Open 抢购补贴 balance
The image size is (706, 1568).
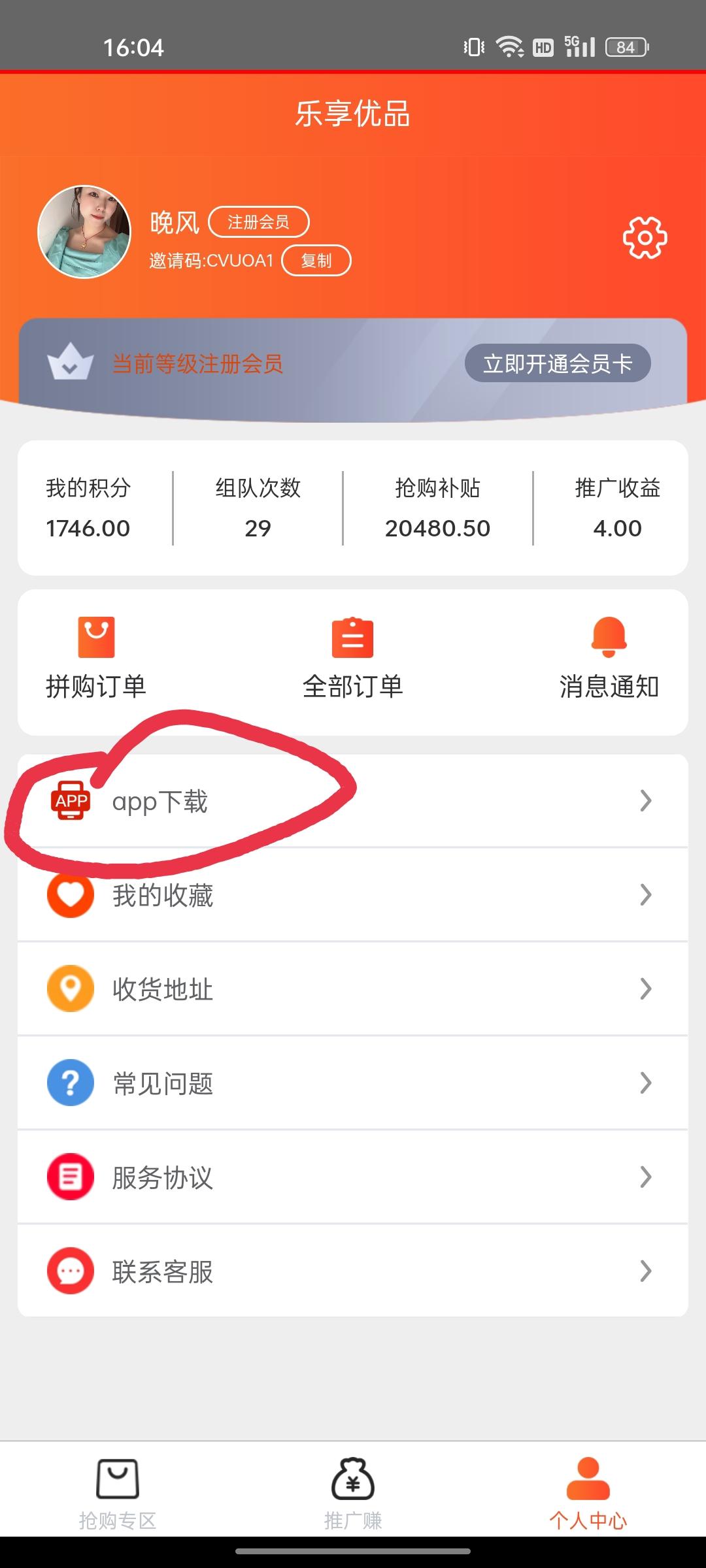click(437, 508)
